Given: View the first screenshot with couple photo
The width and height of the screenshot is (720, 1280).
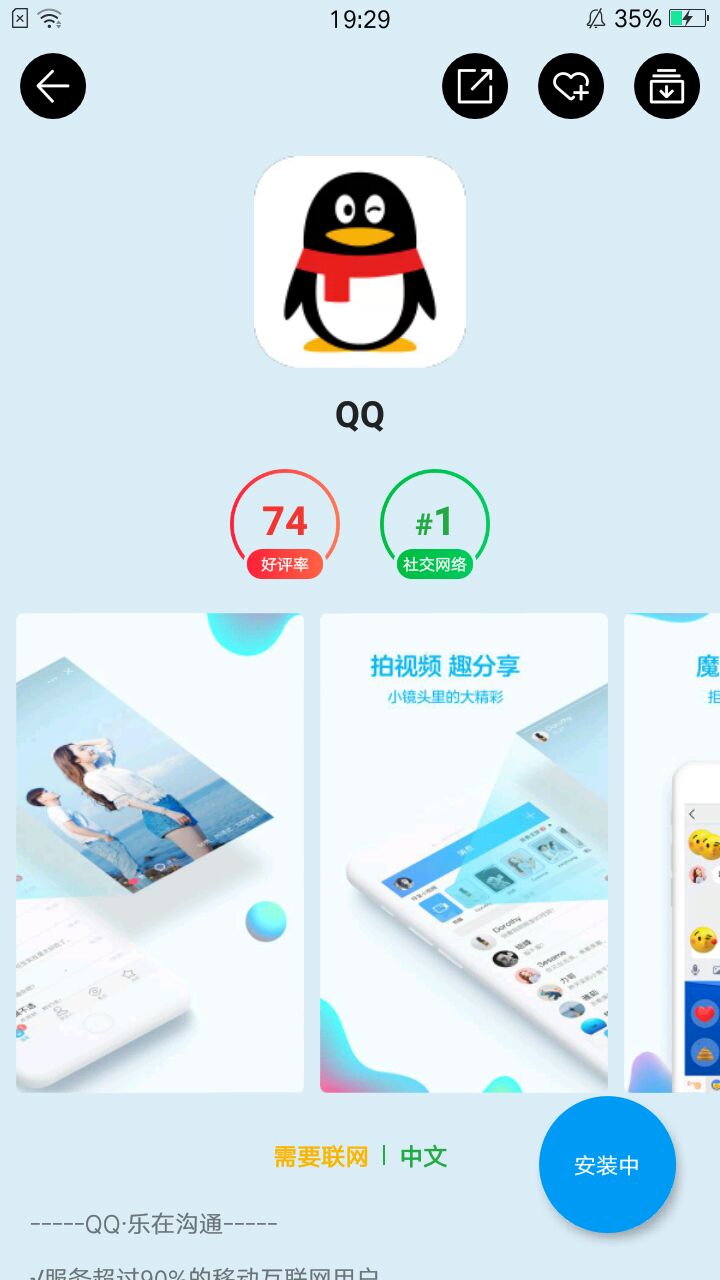Looking at the screenshot, I should click(160, 852).
